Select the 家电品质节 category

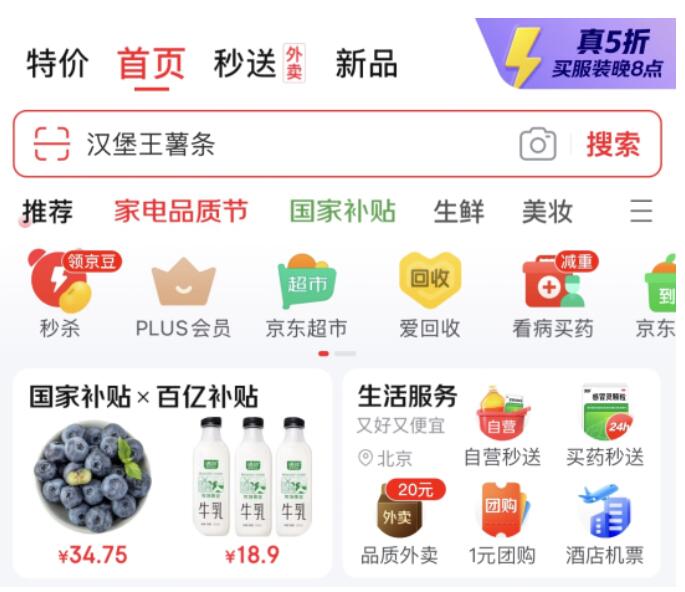[x=181, y=212]
